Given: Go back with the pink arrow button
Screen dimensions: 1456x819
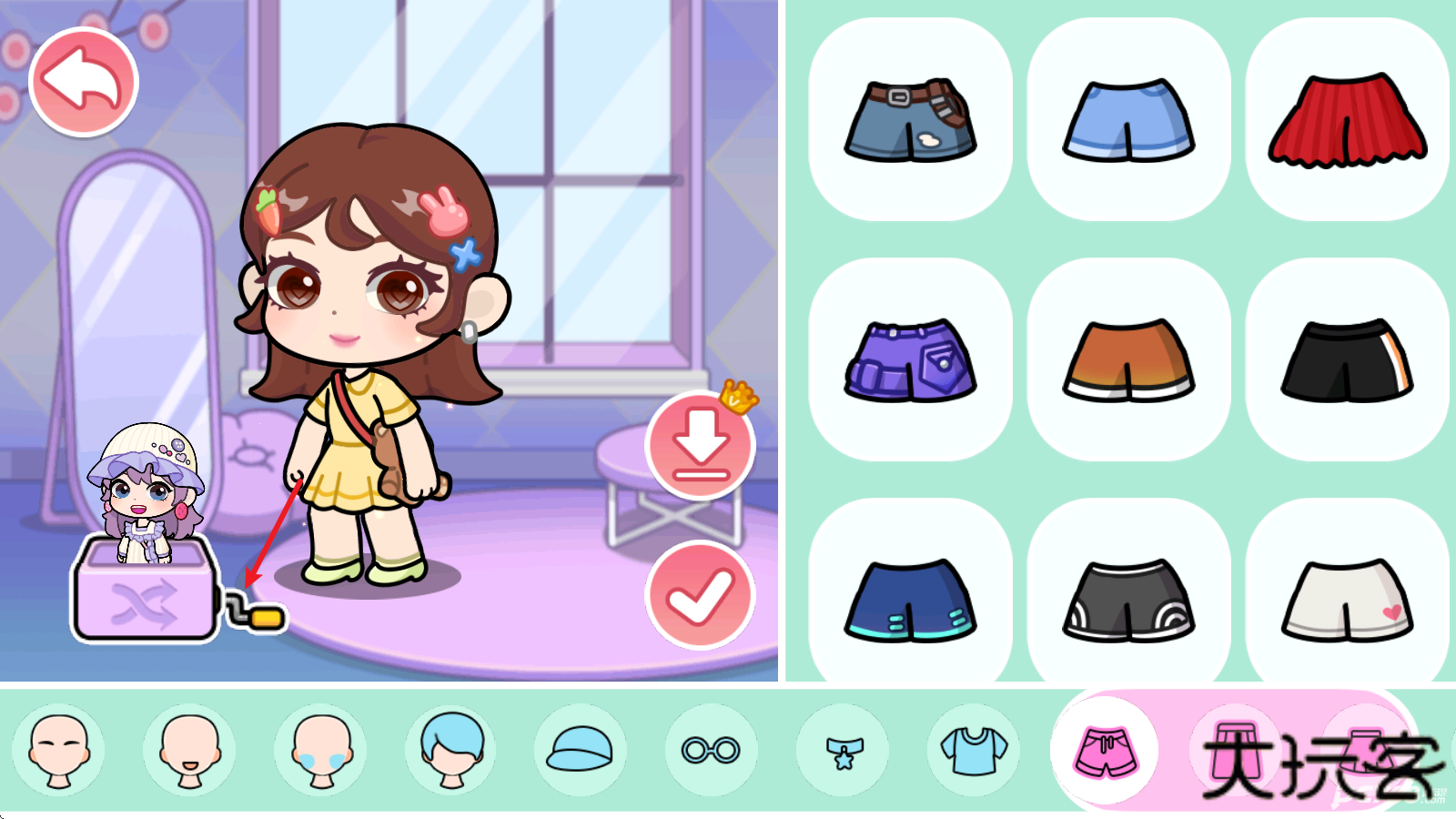Looking at the screenshot, I should click(83, 82).
